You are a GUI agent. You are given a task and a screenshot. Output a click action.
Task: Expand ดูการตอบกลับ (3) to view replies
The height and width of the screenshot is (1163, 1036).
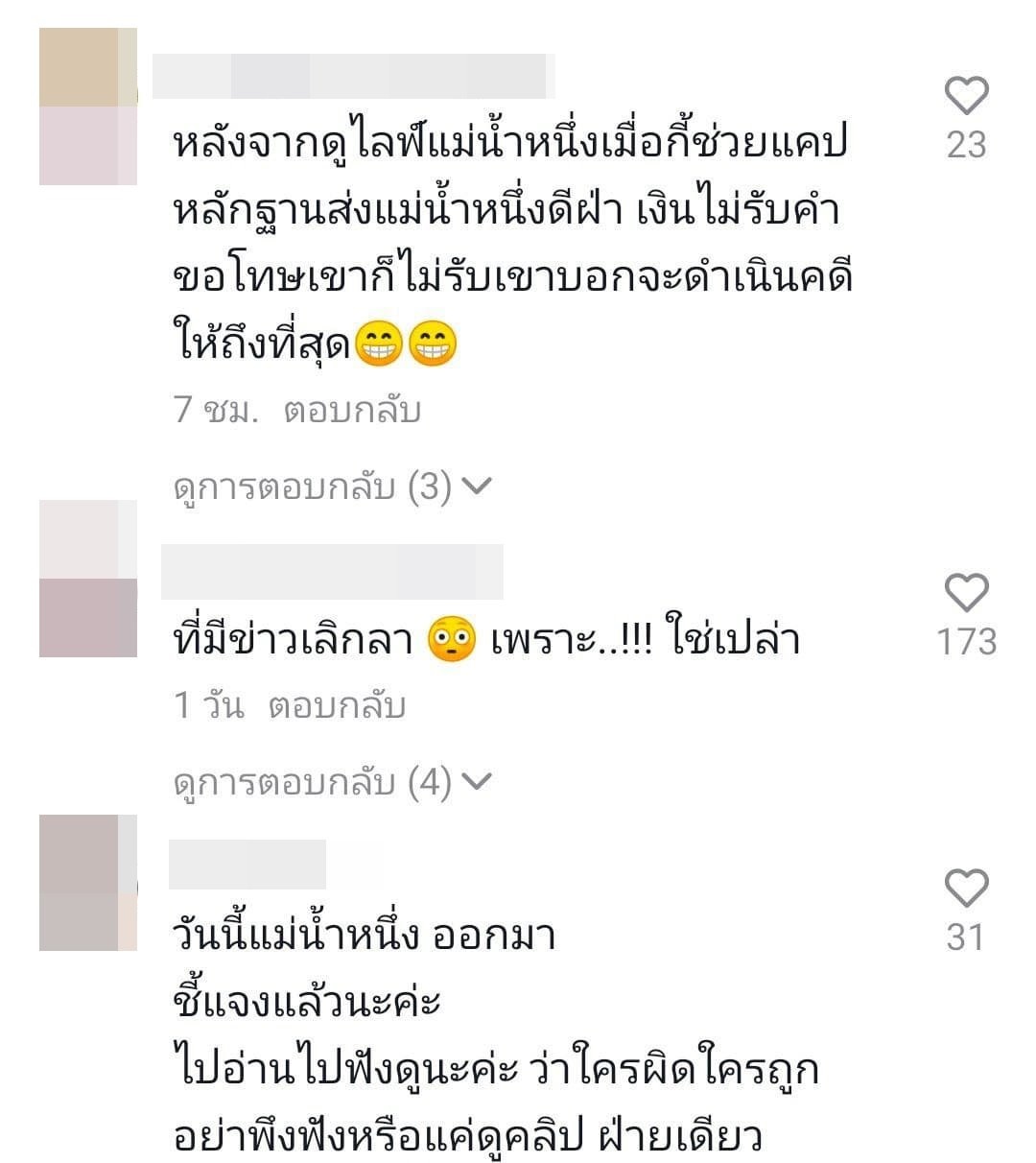pyautogui.click(x=317, y=487)
